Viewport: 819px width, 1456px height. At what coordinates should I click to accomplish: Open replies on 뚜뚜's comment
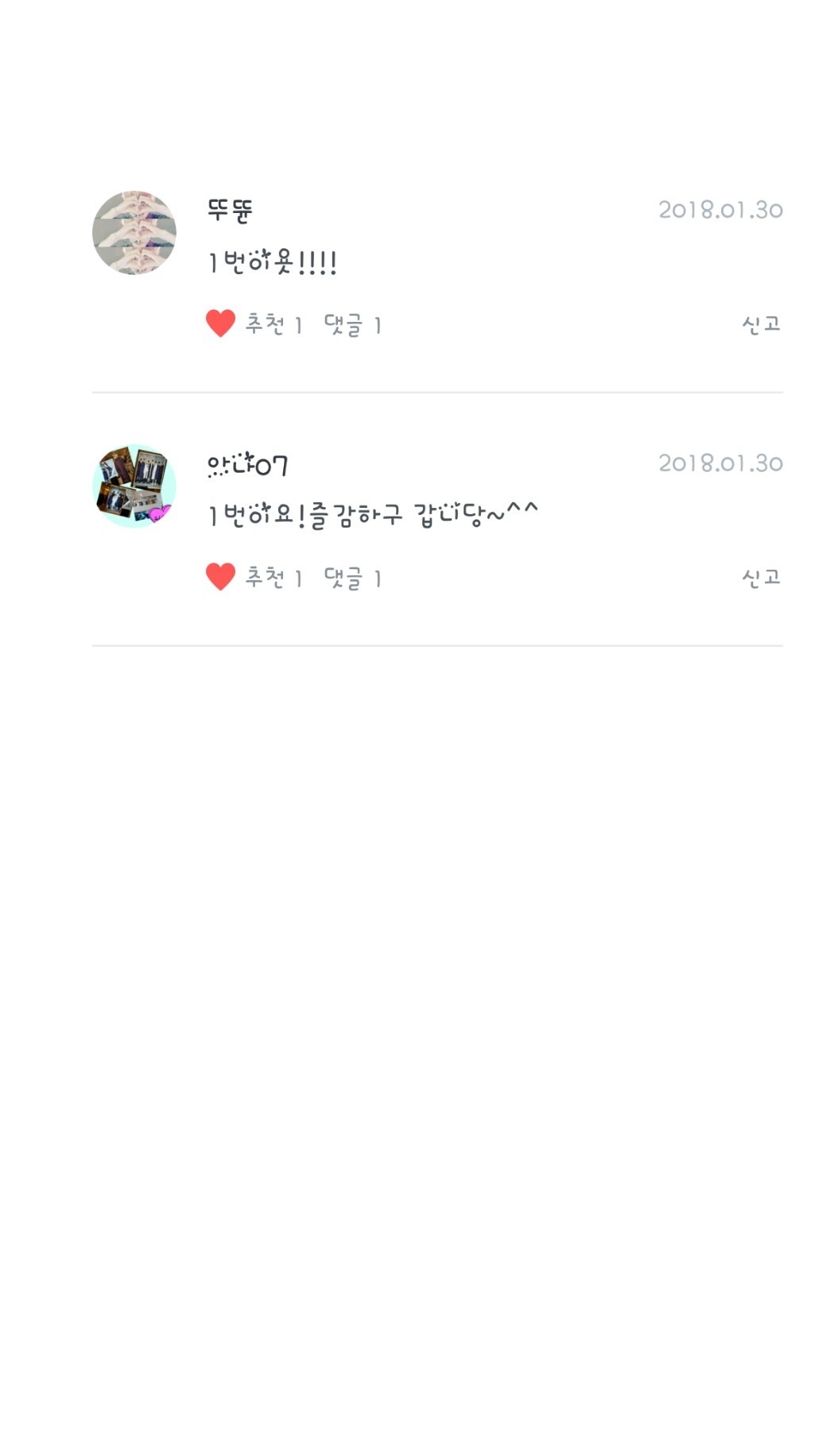pos(352,324)
